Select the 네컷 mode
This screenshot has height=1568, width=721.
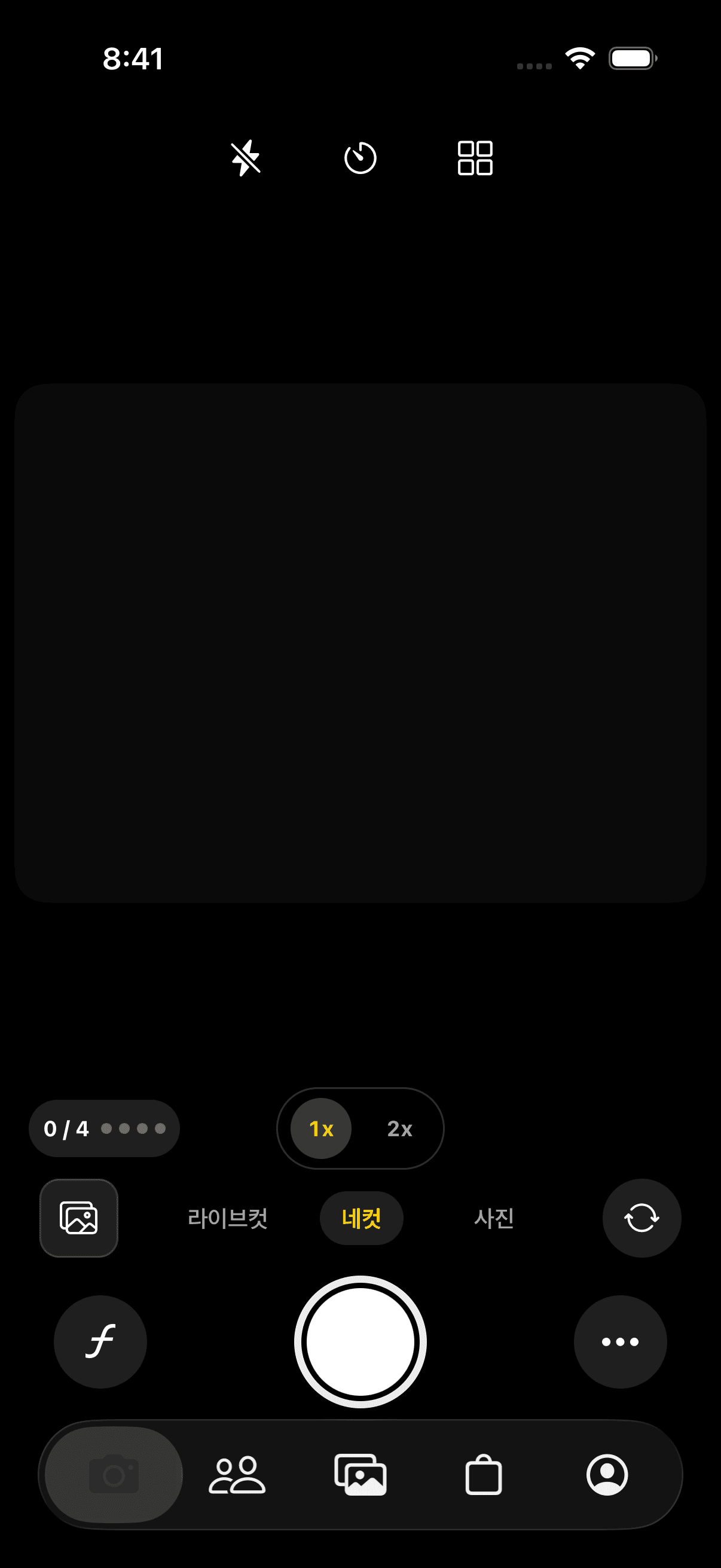(362, 1218)
